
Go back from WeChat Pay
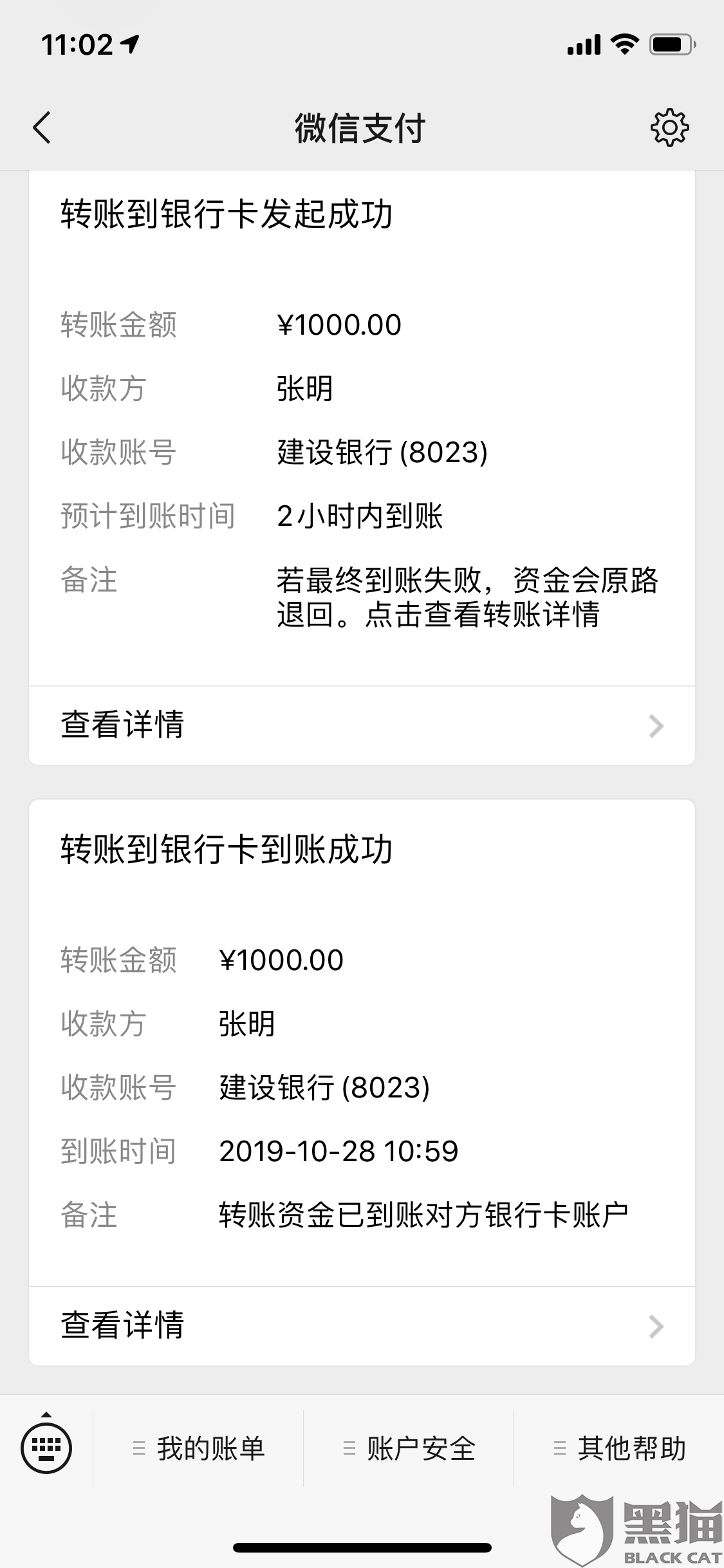(x=42, y=127)
